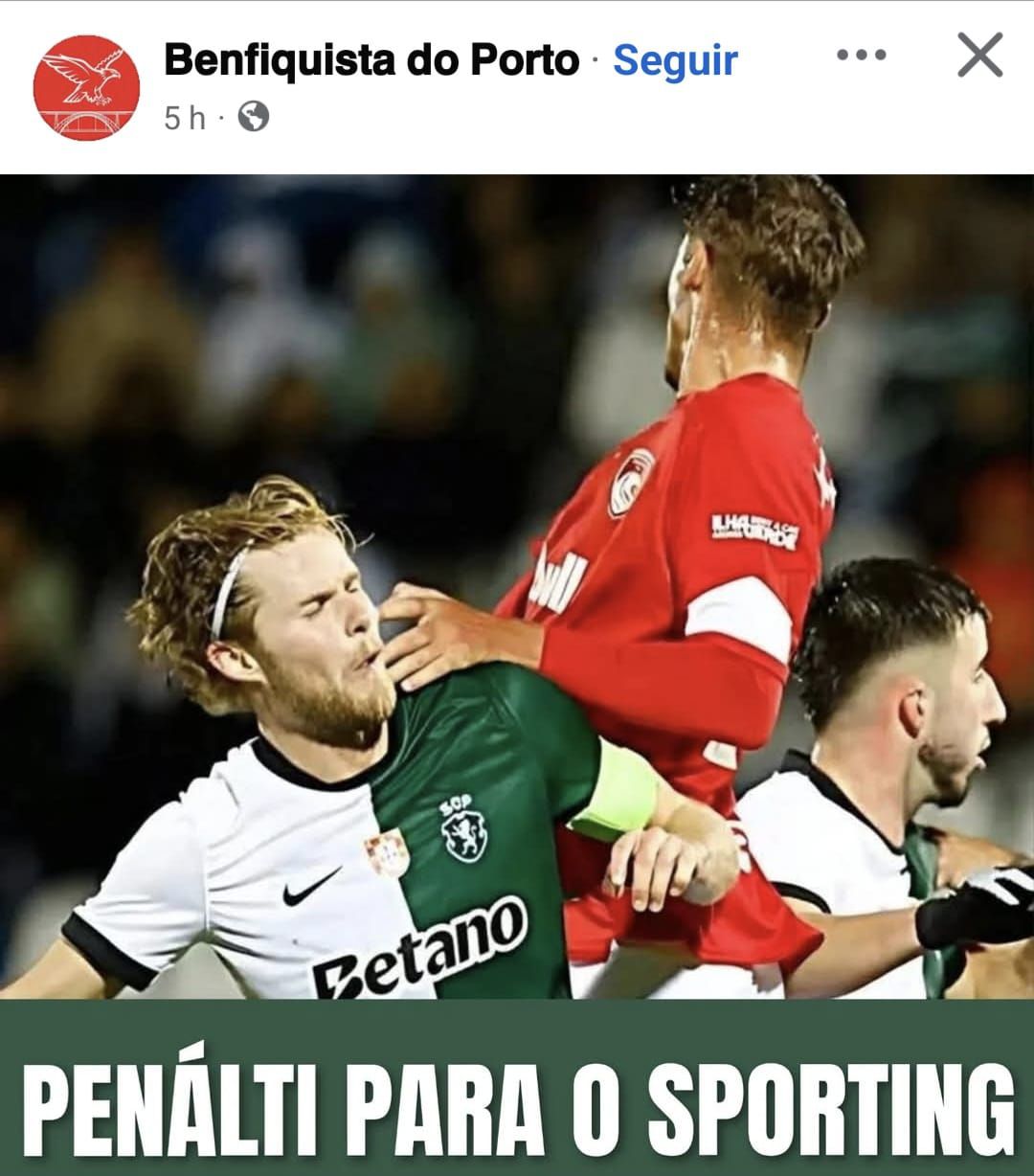
Task: Open the Benfiquista do Porto page name
Action: (371, 60)
